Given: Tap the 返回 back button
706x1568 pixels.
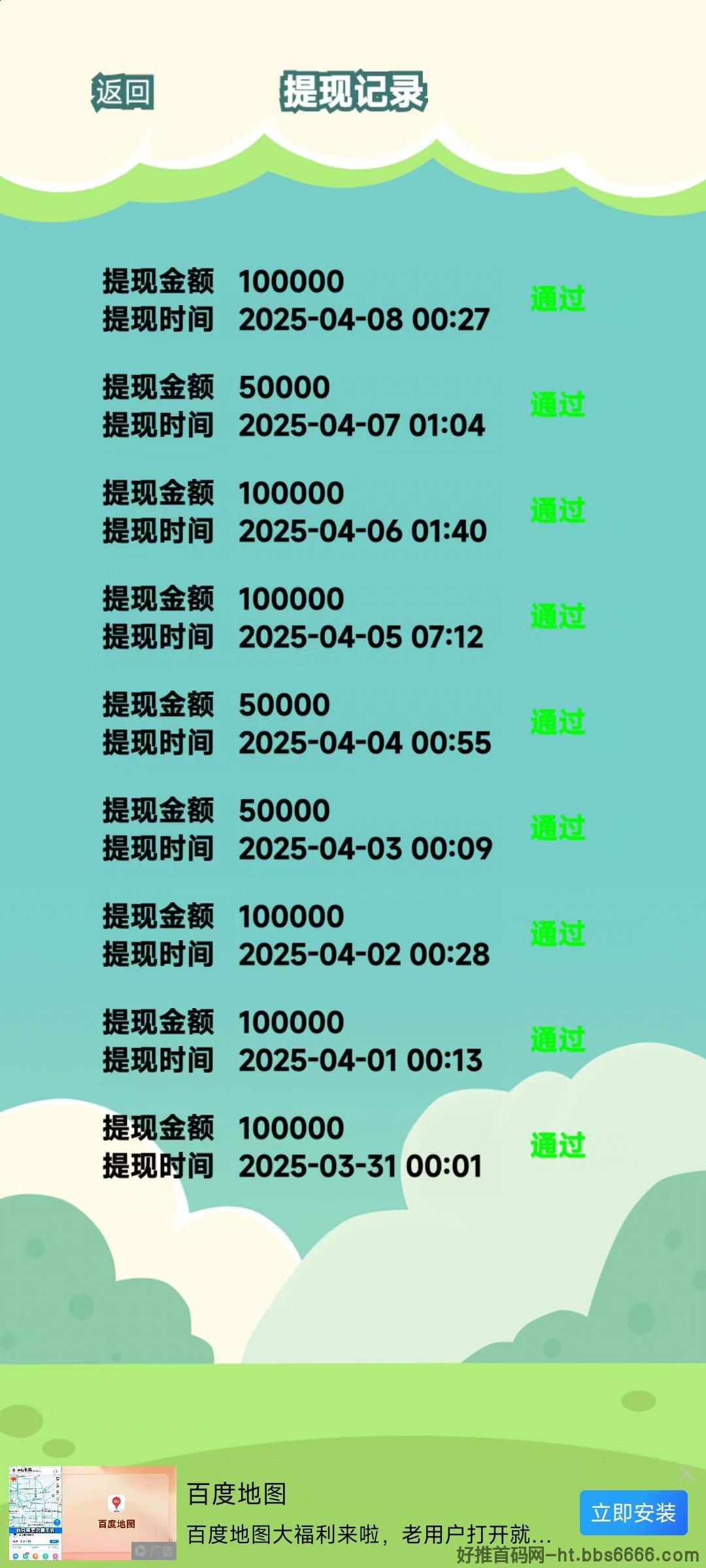Looking at the screenshot, I should point(123,92).
